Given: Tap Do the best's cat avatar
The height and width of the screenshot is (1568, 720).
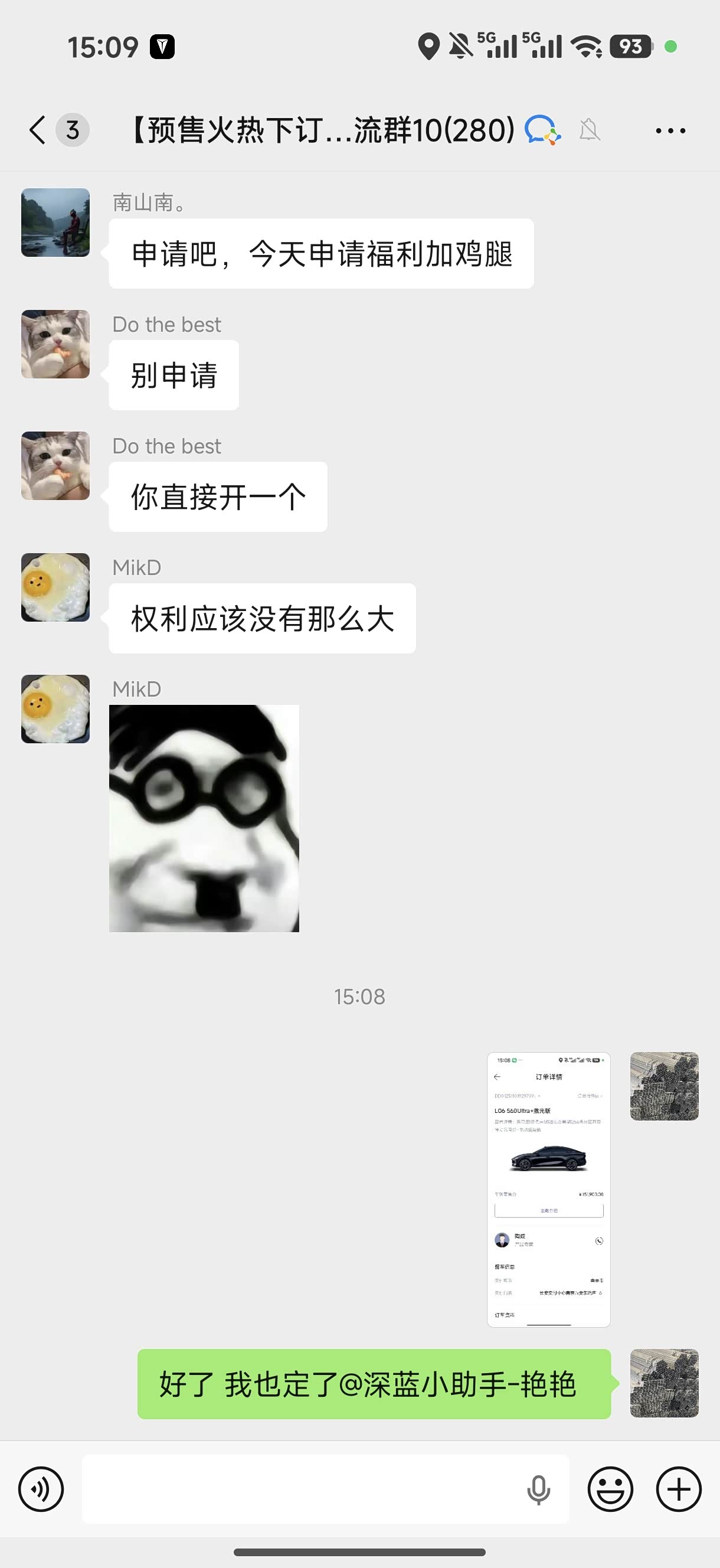Looking at the screenshot, I should [x=54, y=344].
